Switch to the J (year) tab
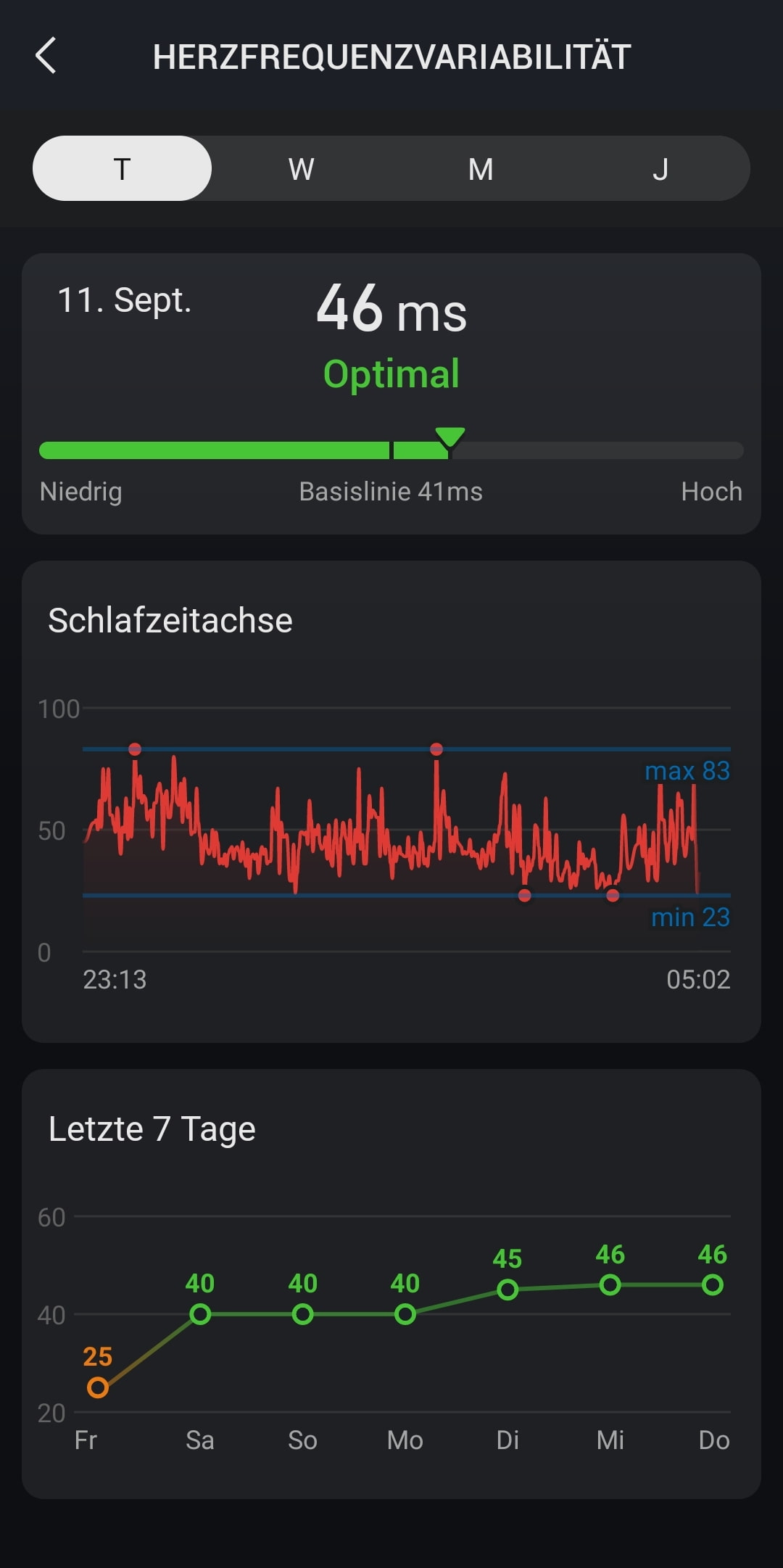This screenshot has width=783, height=1568. 660,168
